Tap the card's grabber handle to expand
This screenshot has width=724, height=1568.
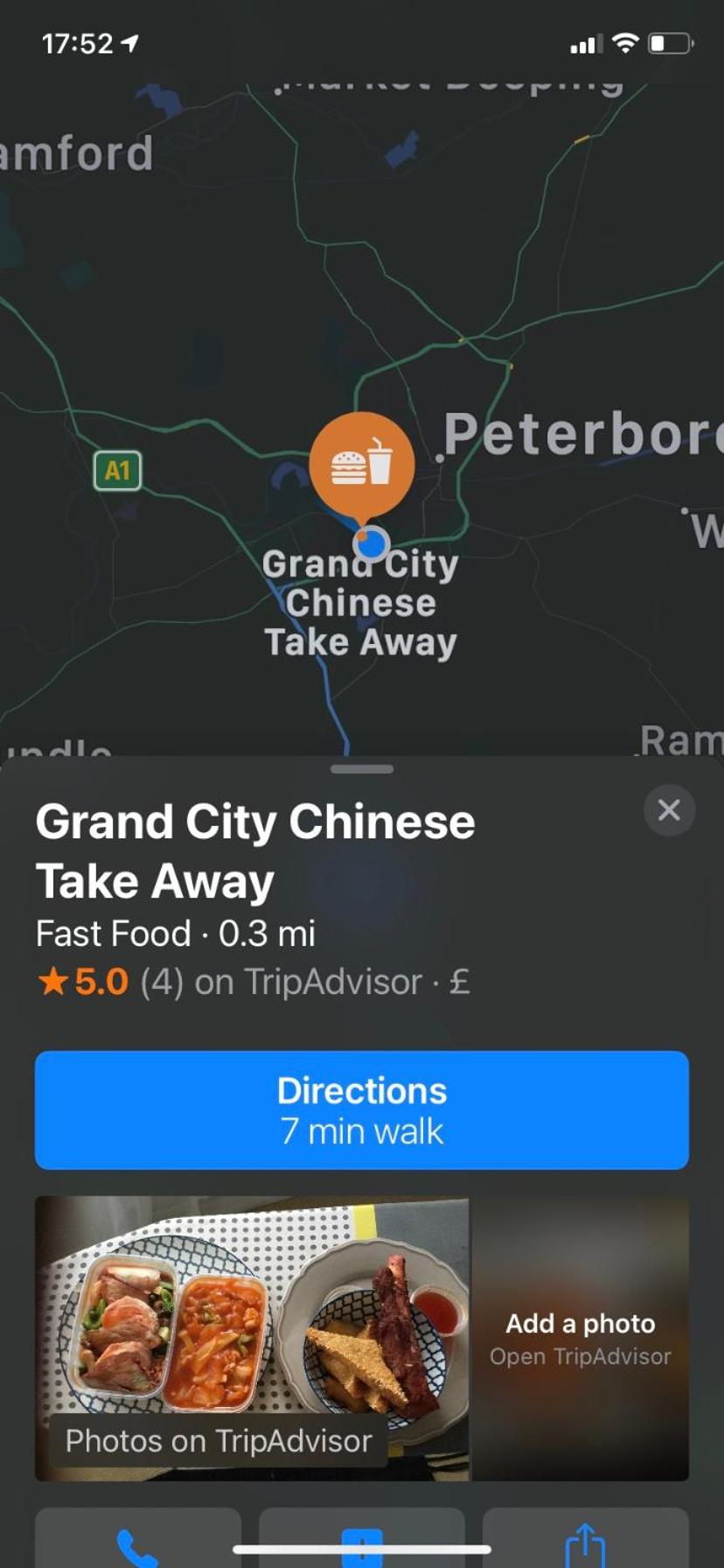coord(362,769)
